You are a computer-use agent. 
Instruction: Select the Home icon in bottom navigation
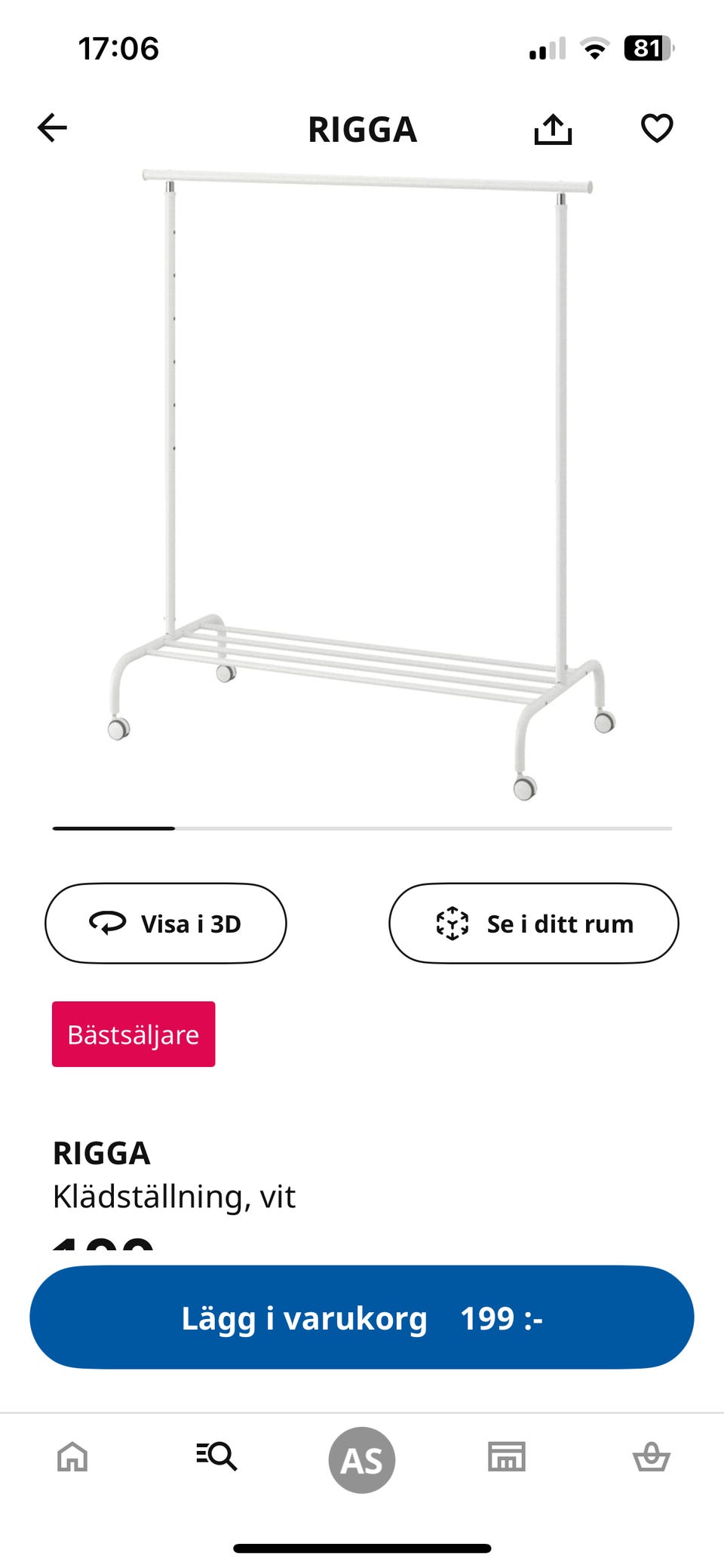(72, 1457)
